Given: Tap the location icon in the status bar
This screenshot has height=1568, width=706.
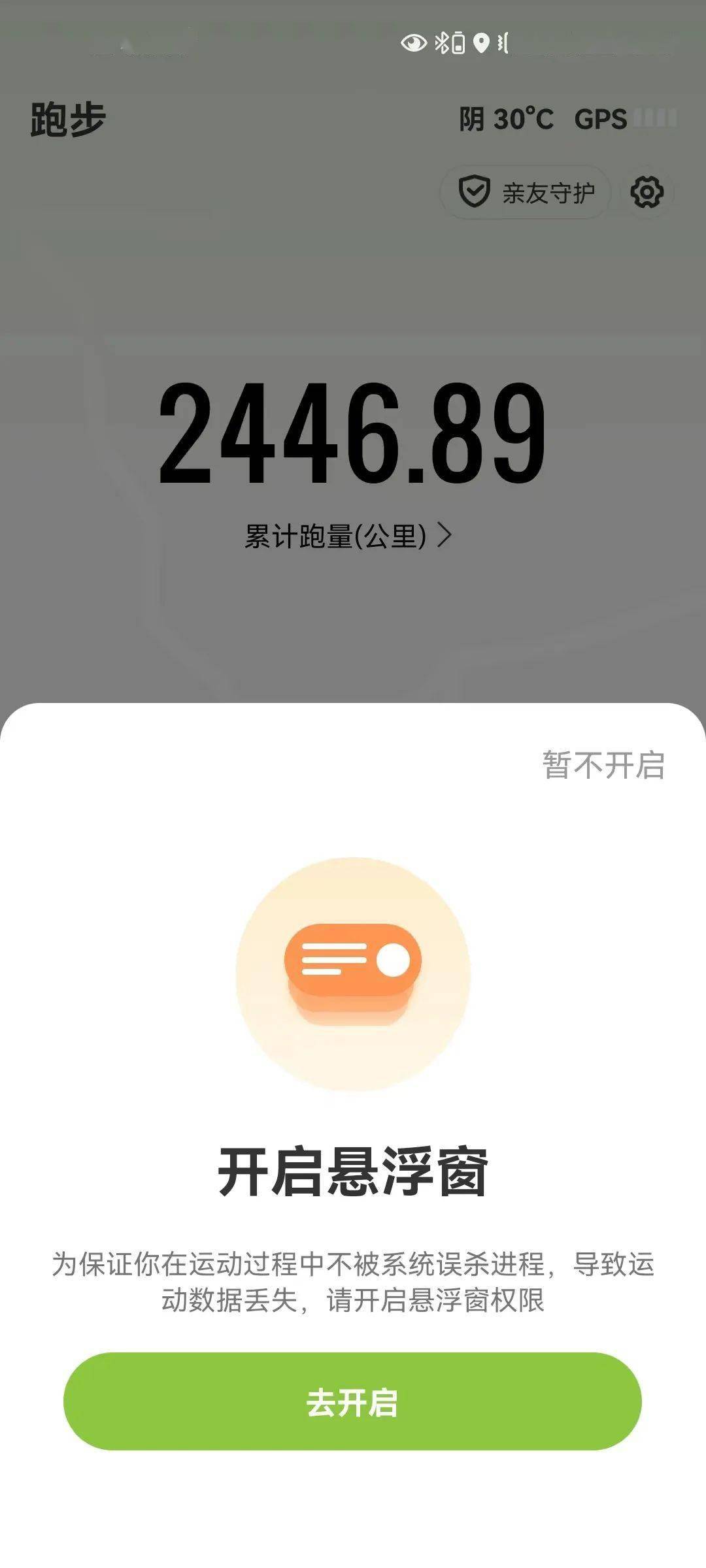Looking at the screenshot, I should (x=480, y=42).
